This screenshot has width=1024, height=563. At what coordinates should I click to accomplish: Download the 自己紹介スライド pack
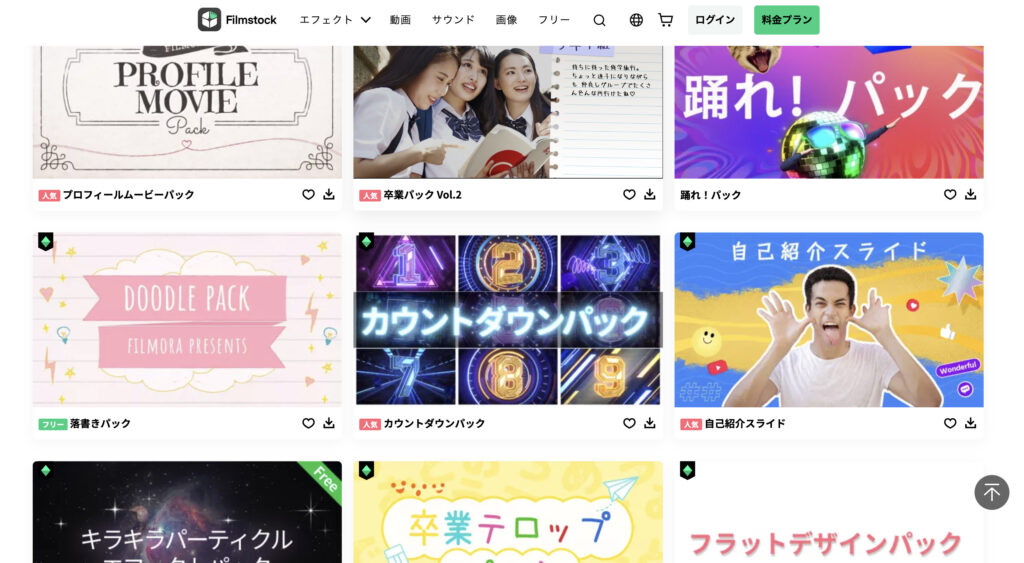tap(971, 424)
